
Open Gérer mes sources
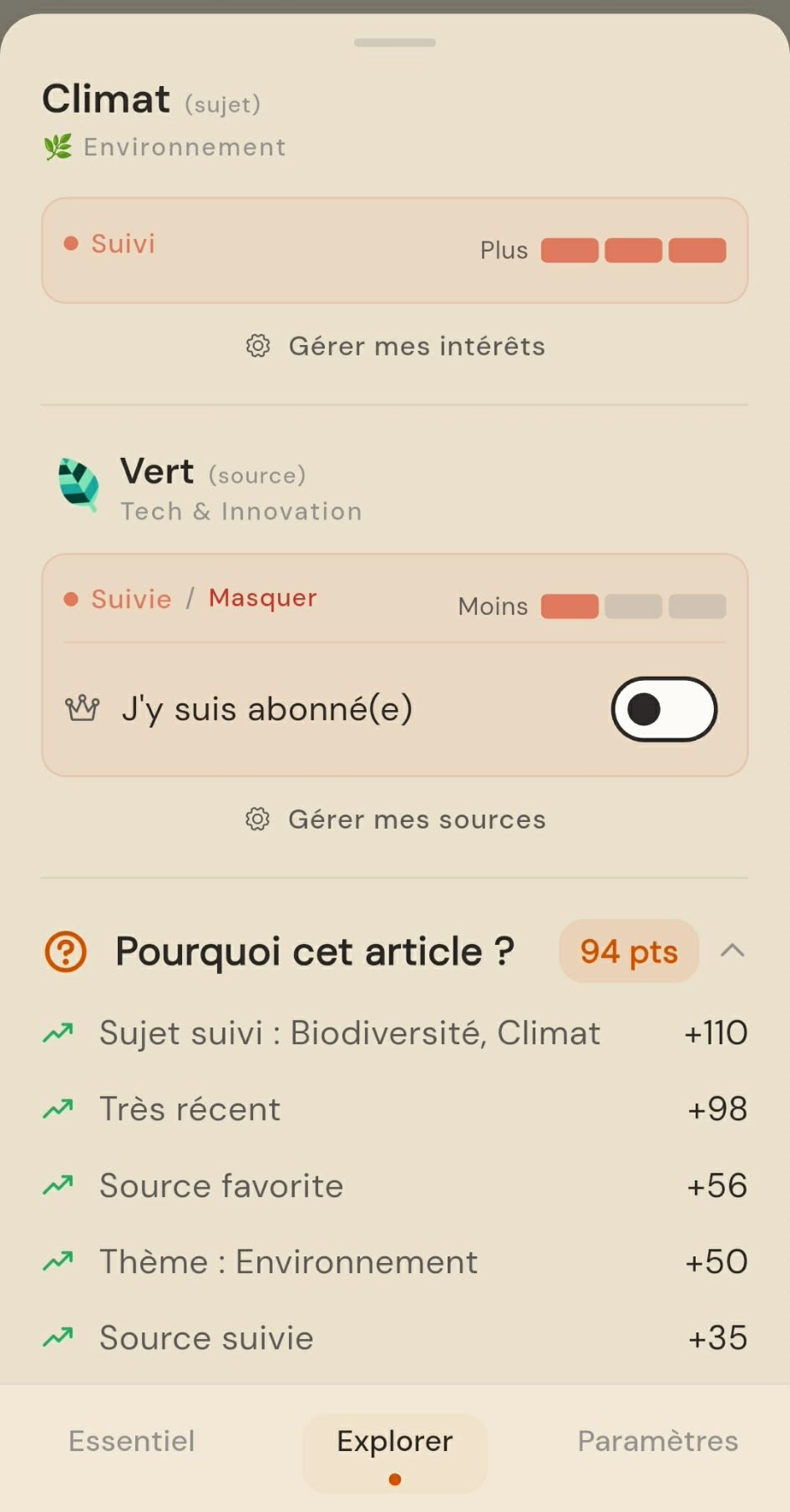[x=417, y=819]
